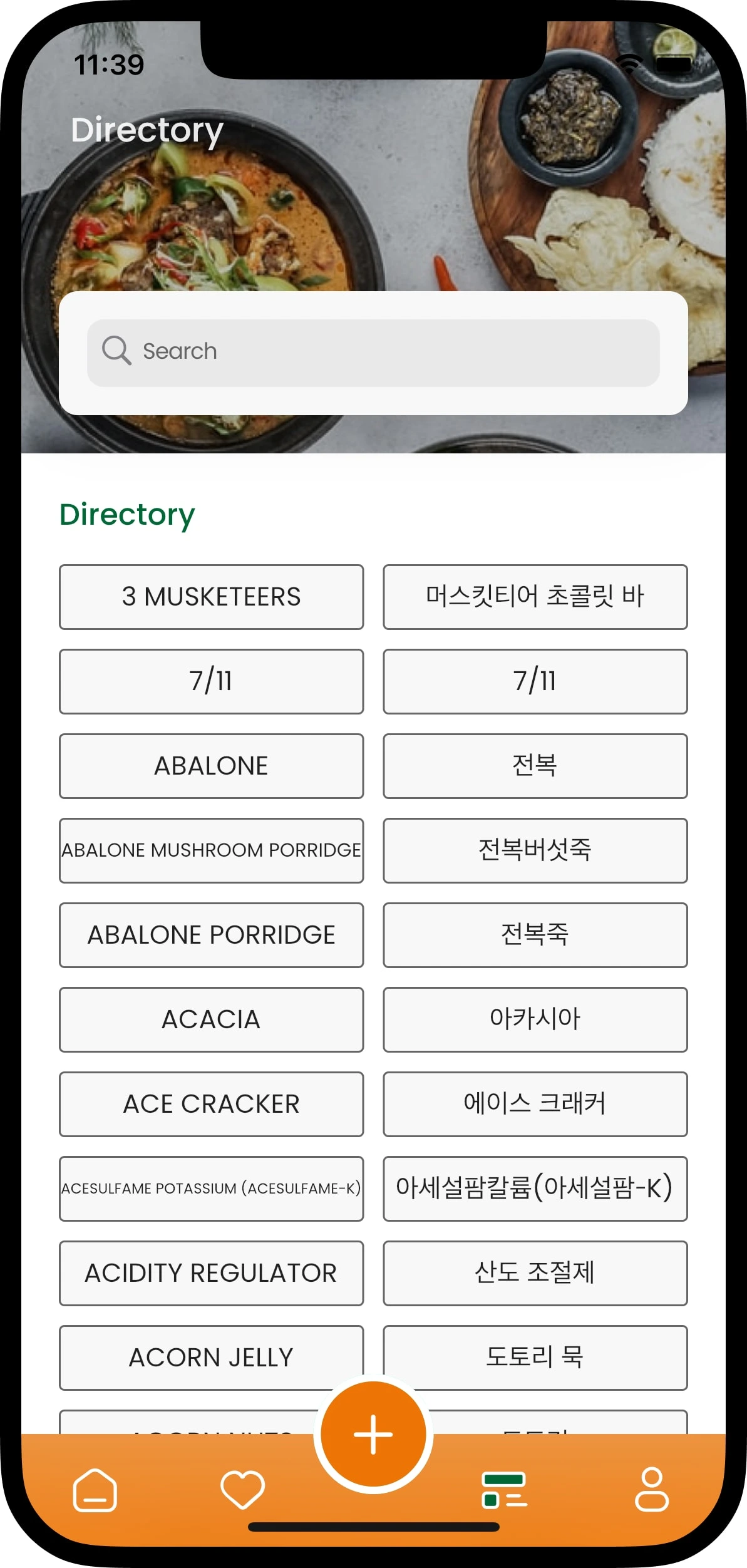Open the ACACIA entry
747x1568 pixels.
[211, 1019]
